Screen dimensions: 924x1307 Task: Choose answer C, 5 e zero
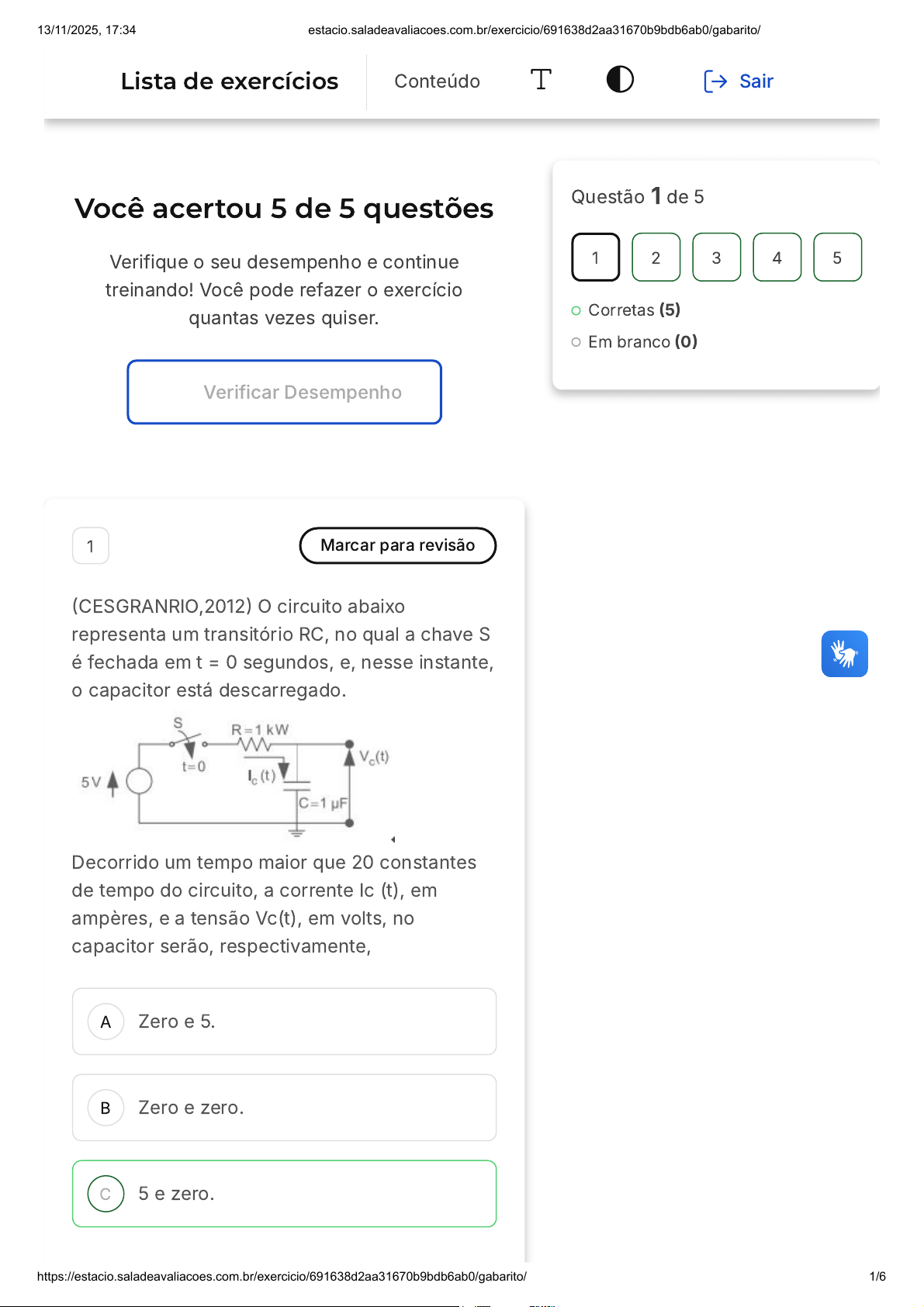(x=285, y=1194)
